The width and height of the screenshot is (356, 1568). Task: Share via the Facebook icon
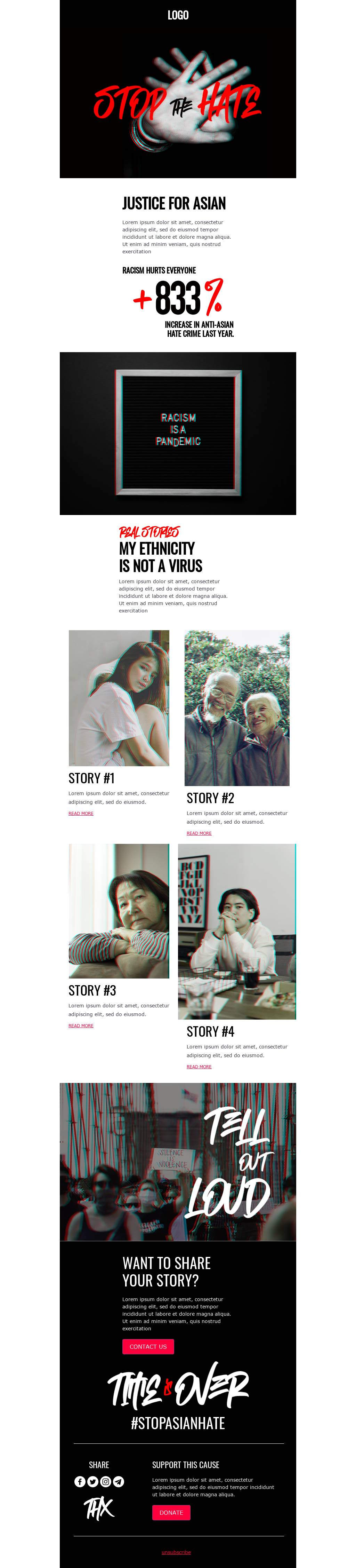(x=80, y=1482)
